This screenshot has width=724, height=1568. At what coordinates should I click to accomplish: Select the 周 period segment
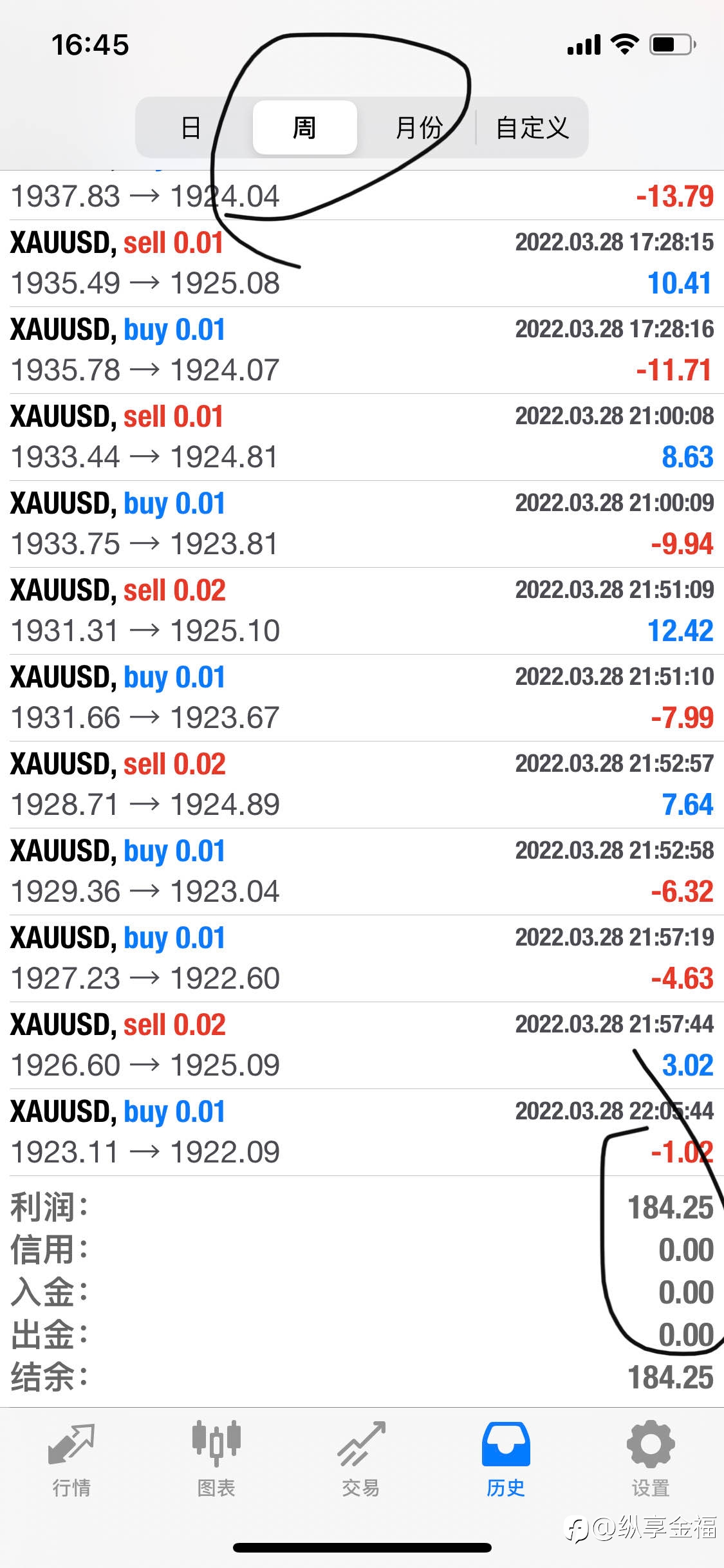click(305, 127)
